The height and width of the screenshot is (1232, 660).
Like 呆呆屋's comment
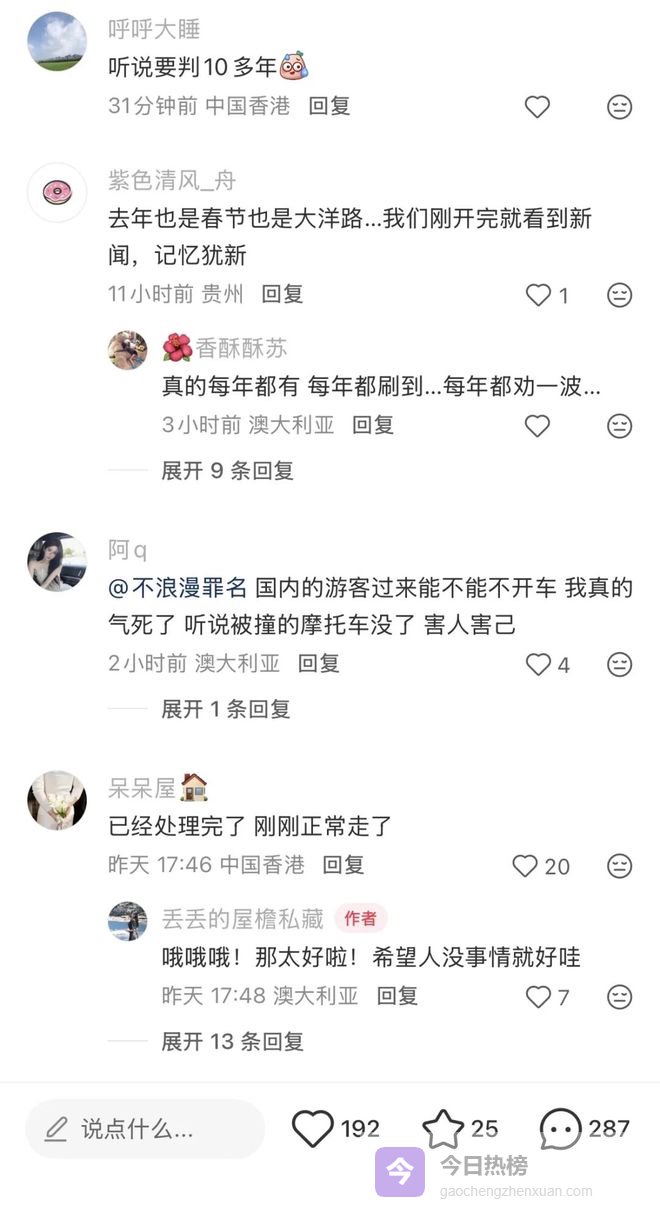(x=525, y=866)
